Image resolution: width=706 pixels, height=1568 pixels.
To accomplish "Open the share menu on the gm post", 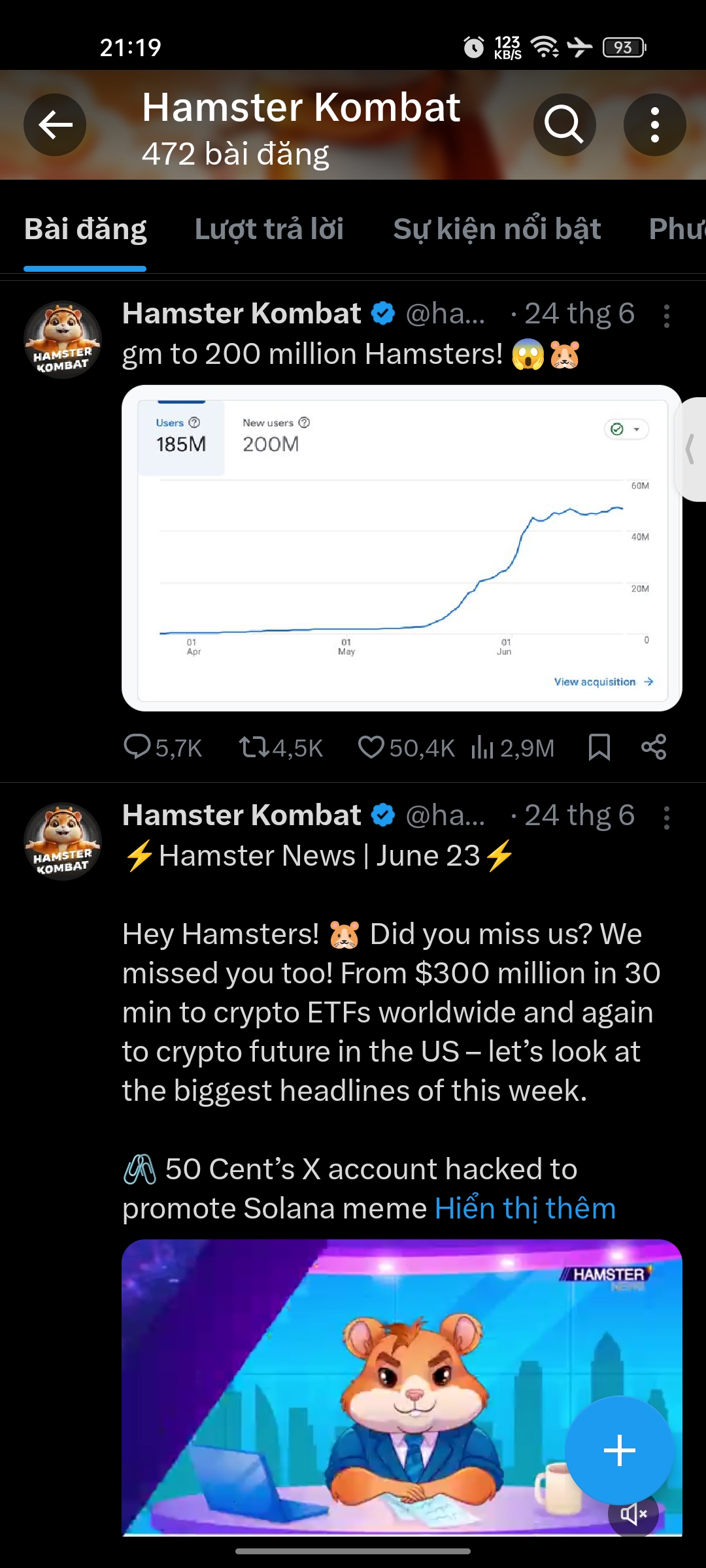I will pos(652,748).
